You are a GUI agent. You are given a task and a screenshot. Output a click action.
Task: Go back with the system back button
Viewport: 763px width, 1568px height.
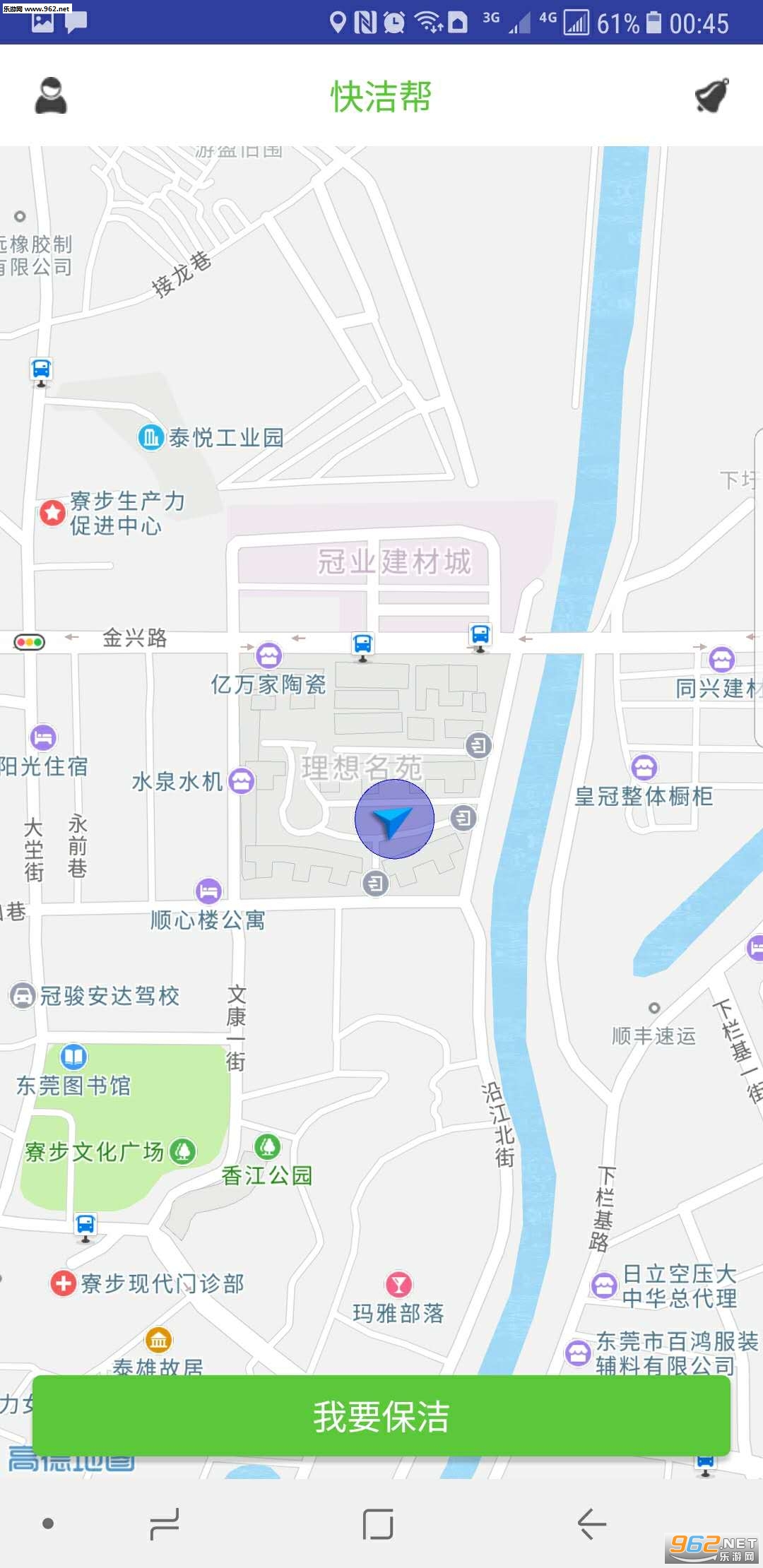pyautogui.click(x=592, y=1524)
